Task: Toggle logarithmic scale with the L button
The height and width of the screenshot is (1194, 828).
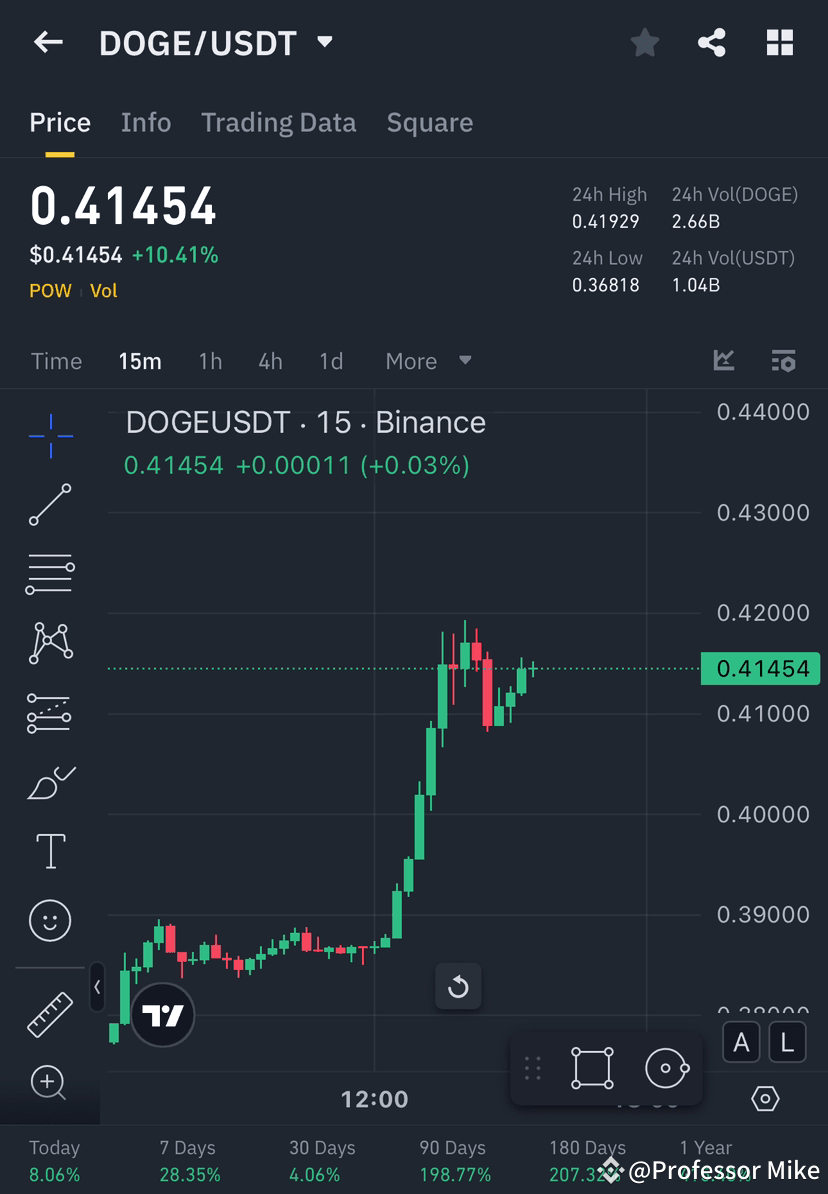Action: pyautogui.click(x=787, y=1042)
